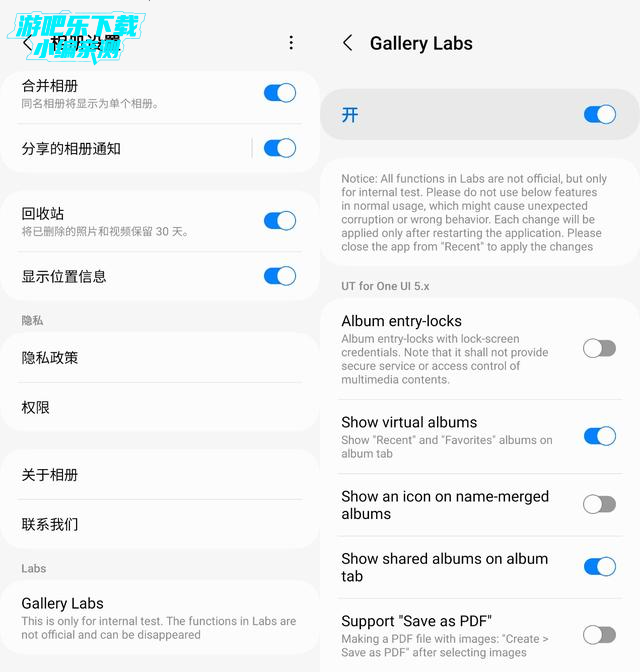Disable Show virtual albums
This screenshot has width=640, height=672.
(600, 436)
